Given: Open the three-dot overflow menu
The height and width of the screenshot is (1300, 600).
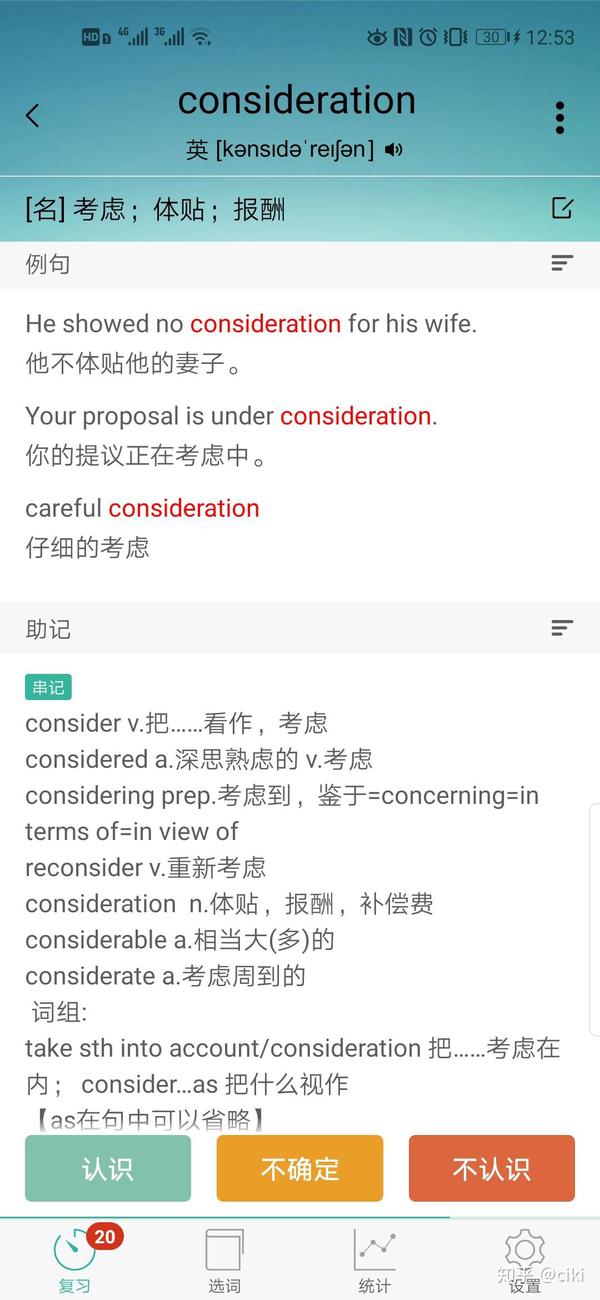Looking at the screenshot, I should 560,117.
